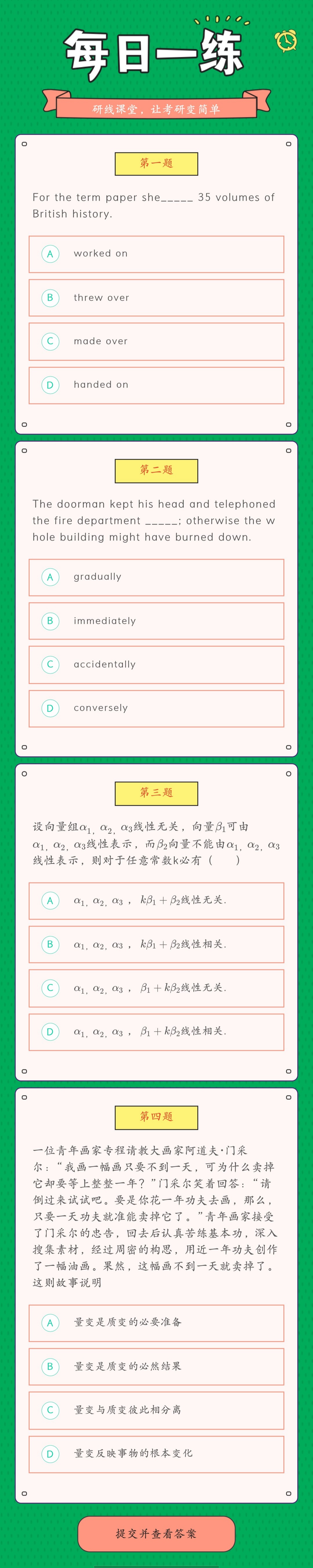Choose the "threw over" option

pos(156,298)
